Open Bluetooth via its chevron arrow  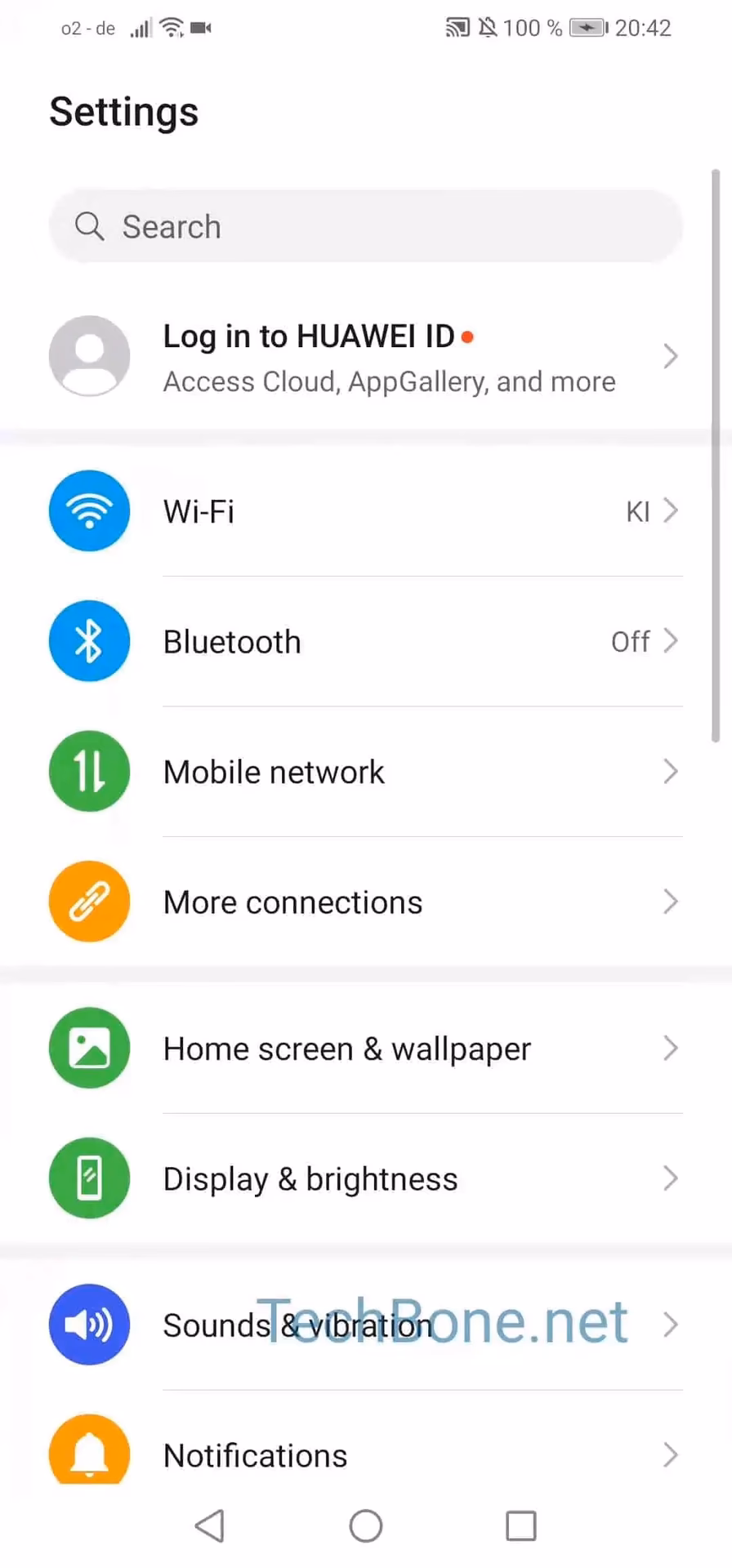click(x=671, y=641)
